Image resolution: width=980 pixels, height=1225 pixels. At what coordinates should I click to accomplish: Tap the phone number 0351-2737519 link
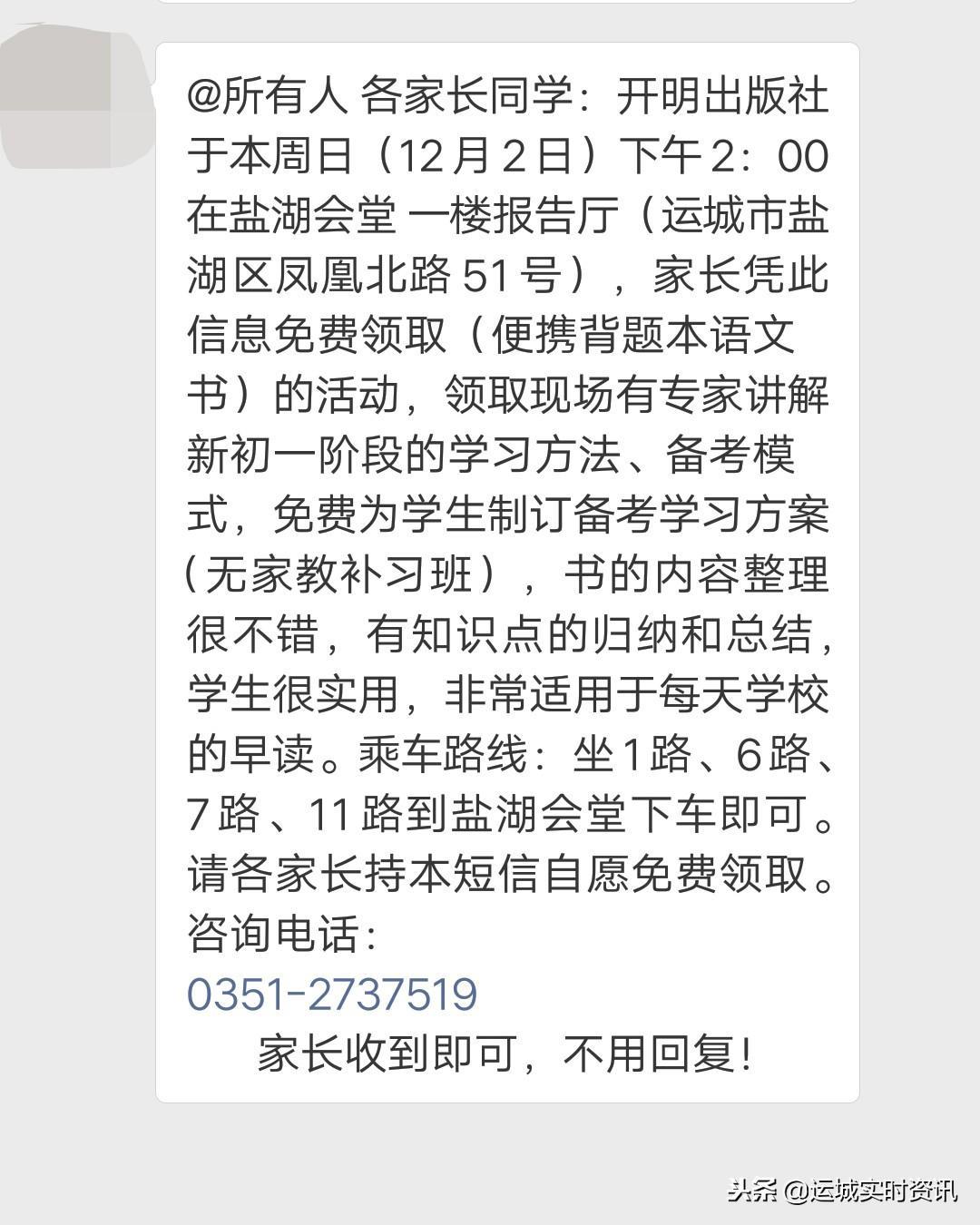click(332, 994)
